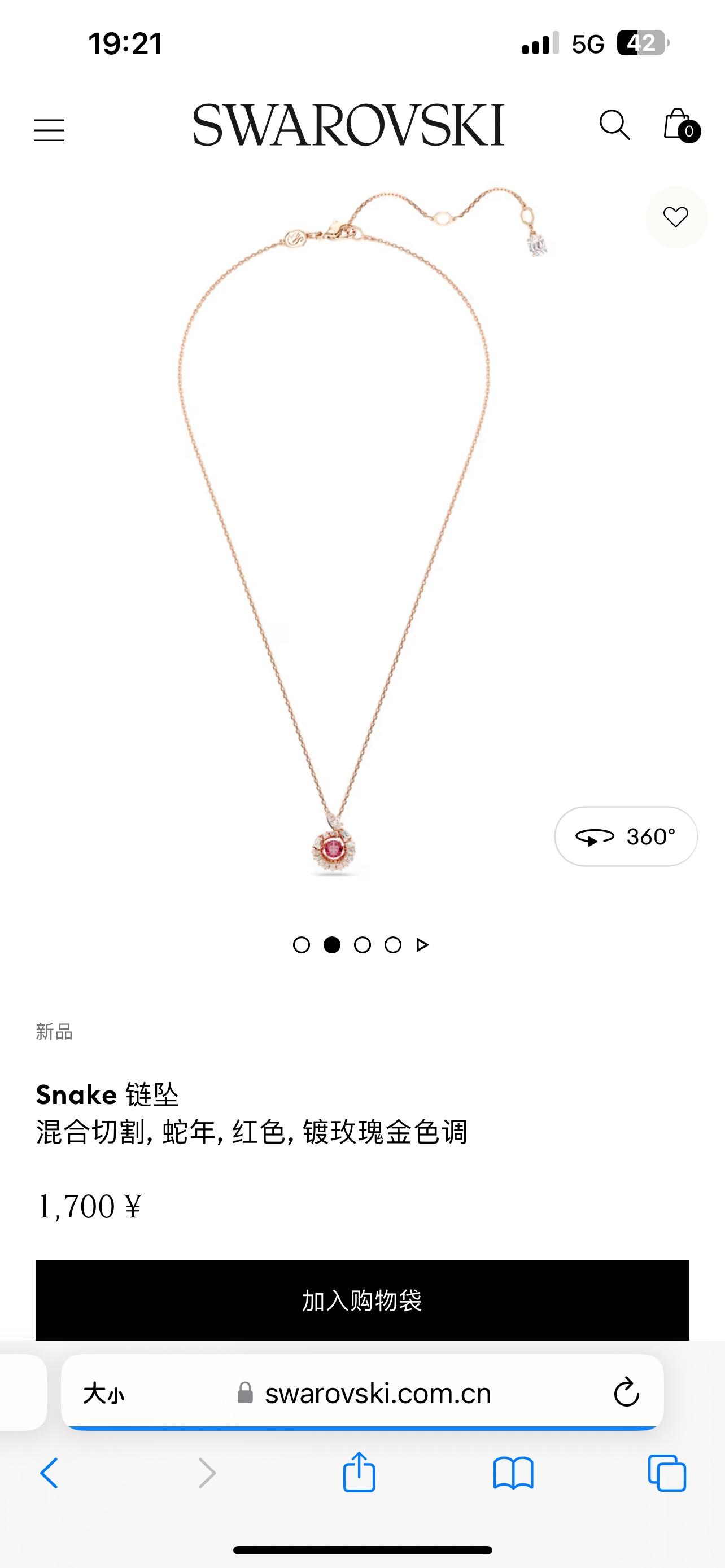
Task: Reload the page
Action: click(x=626, y=1392)
